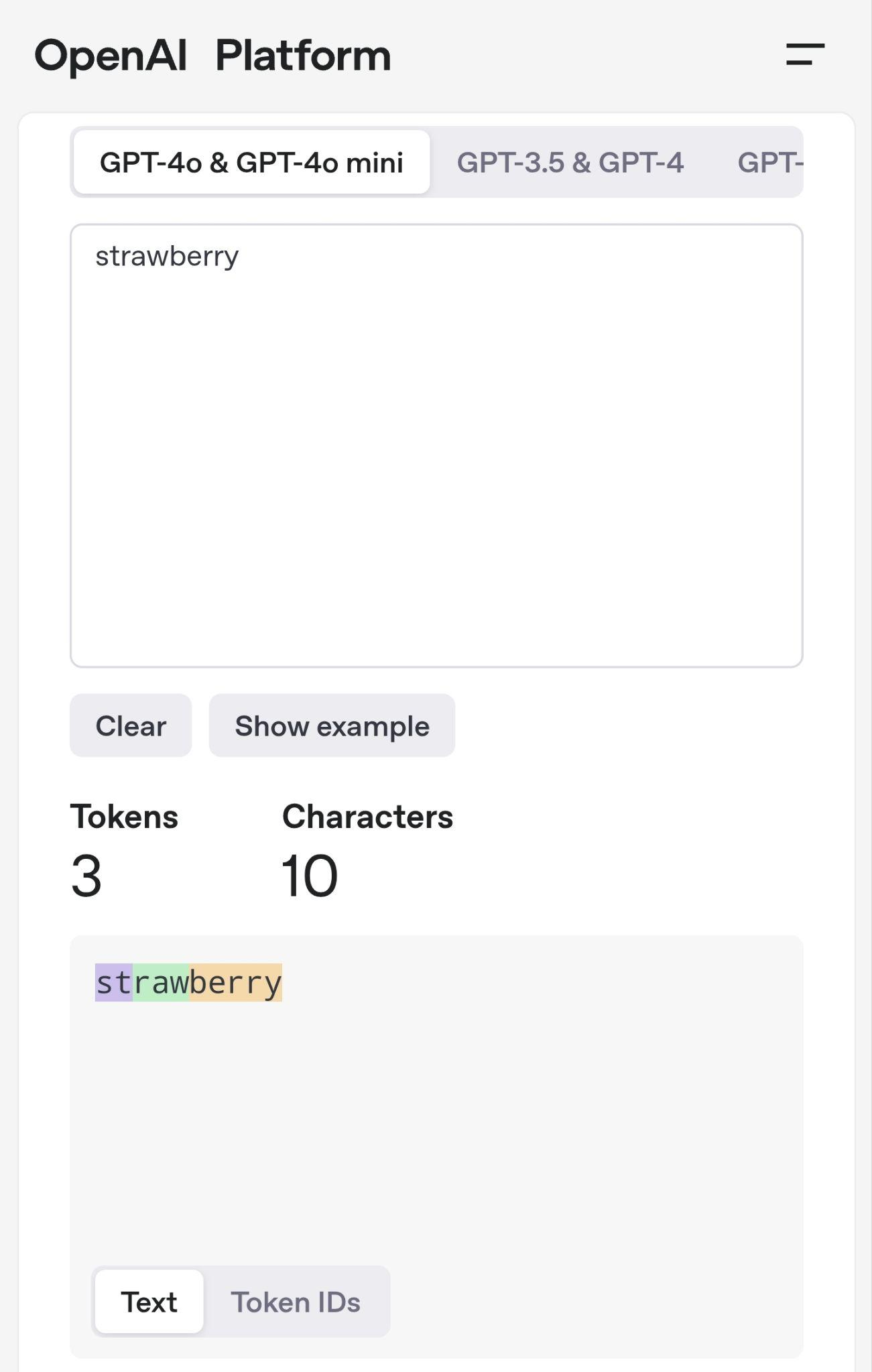The height and width of the screenshot is (1372, 872).
Task: Click the OpenAI Platform logo
Action: (213, 56)
